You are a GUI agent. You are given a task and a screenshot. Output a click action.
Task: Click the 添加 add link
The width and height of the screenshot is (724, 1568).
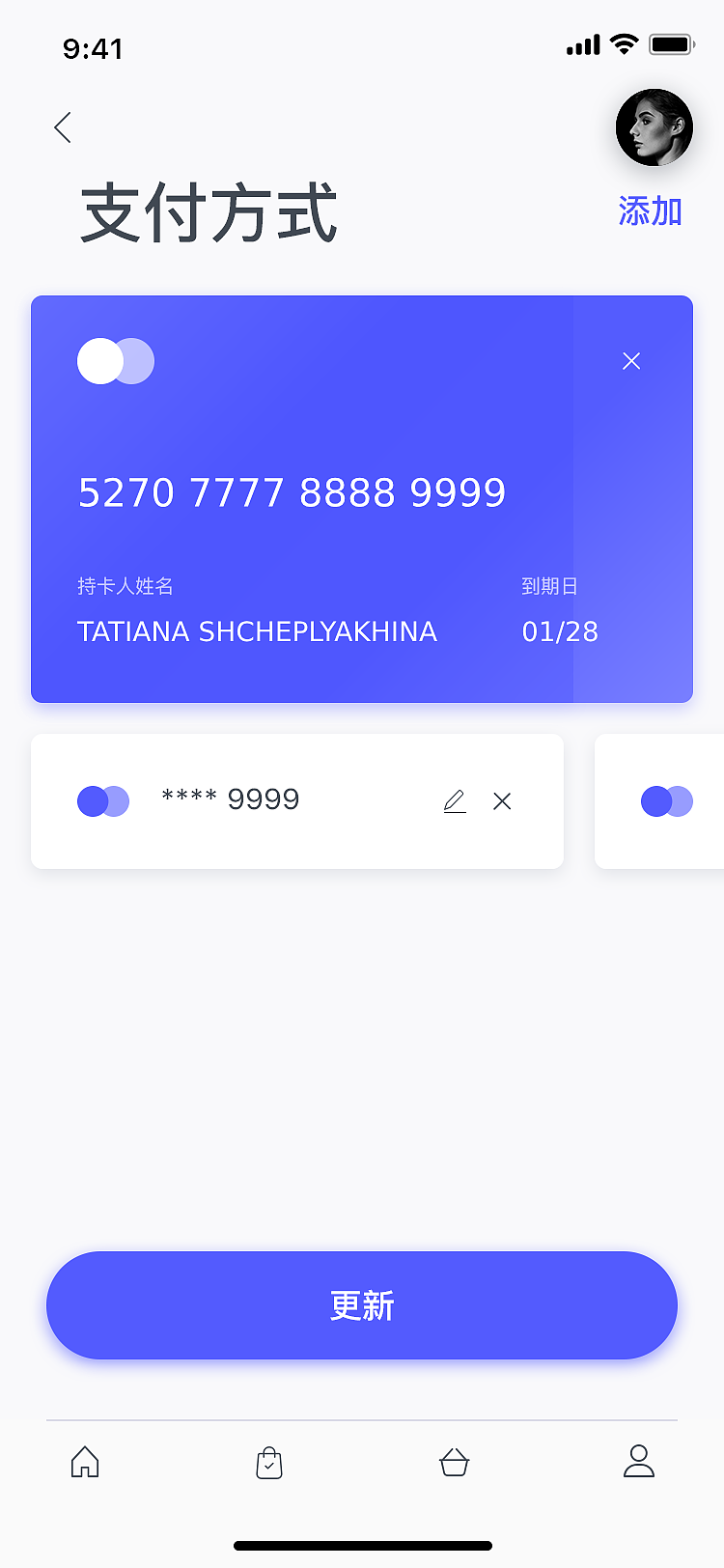651,211
